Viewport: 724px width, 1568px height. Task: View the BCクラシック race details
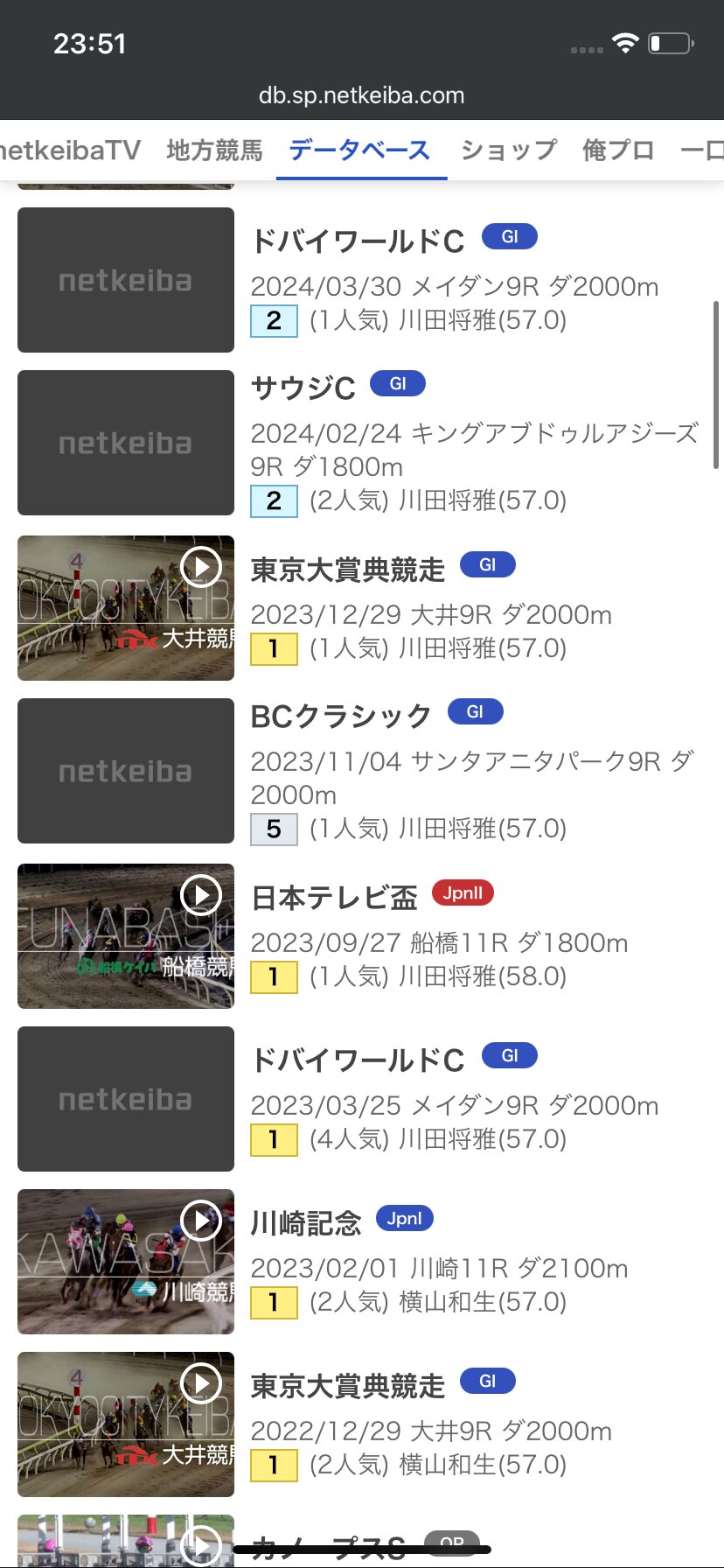click(x=341, y=717)
